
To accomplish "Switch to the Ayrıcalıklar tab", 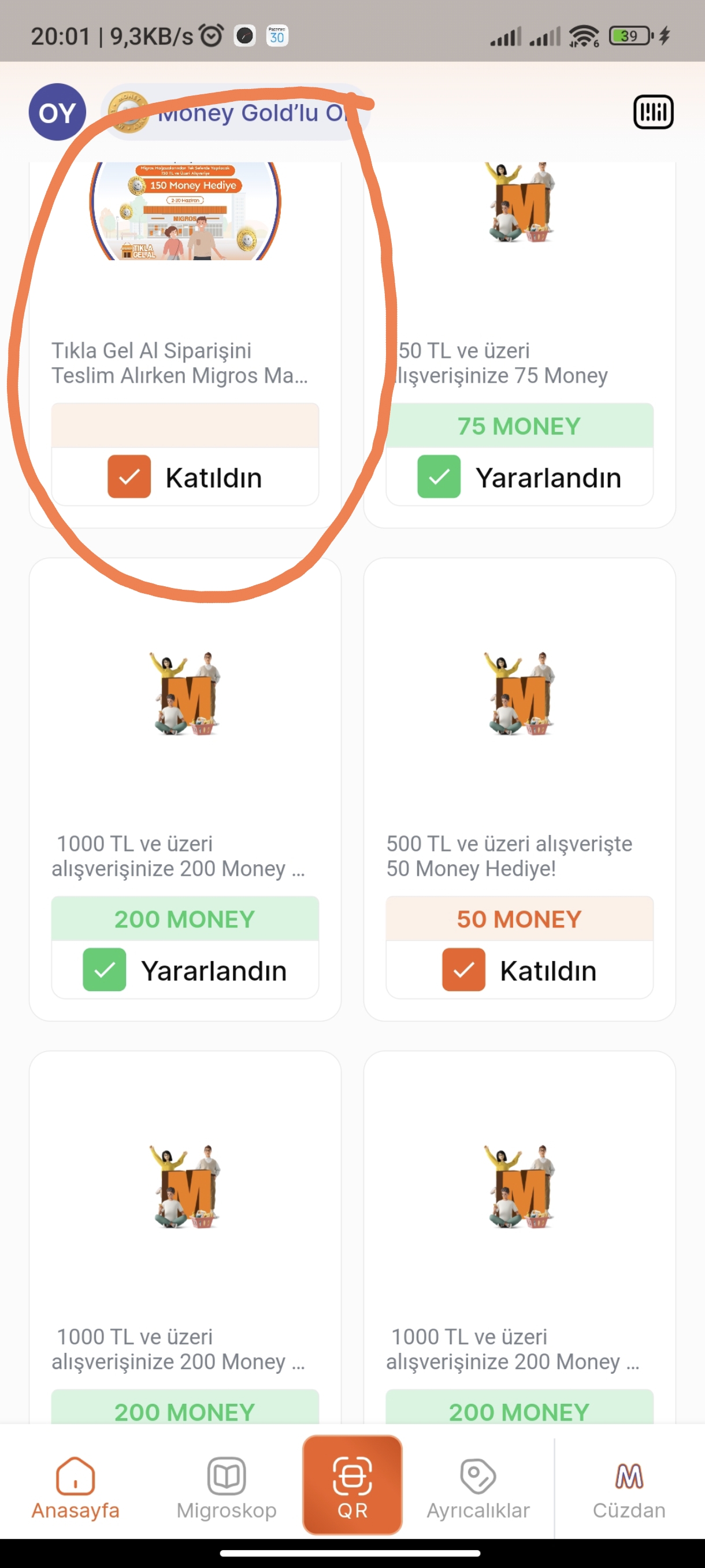I will pyautogui.click(x=478, y=1488).
